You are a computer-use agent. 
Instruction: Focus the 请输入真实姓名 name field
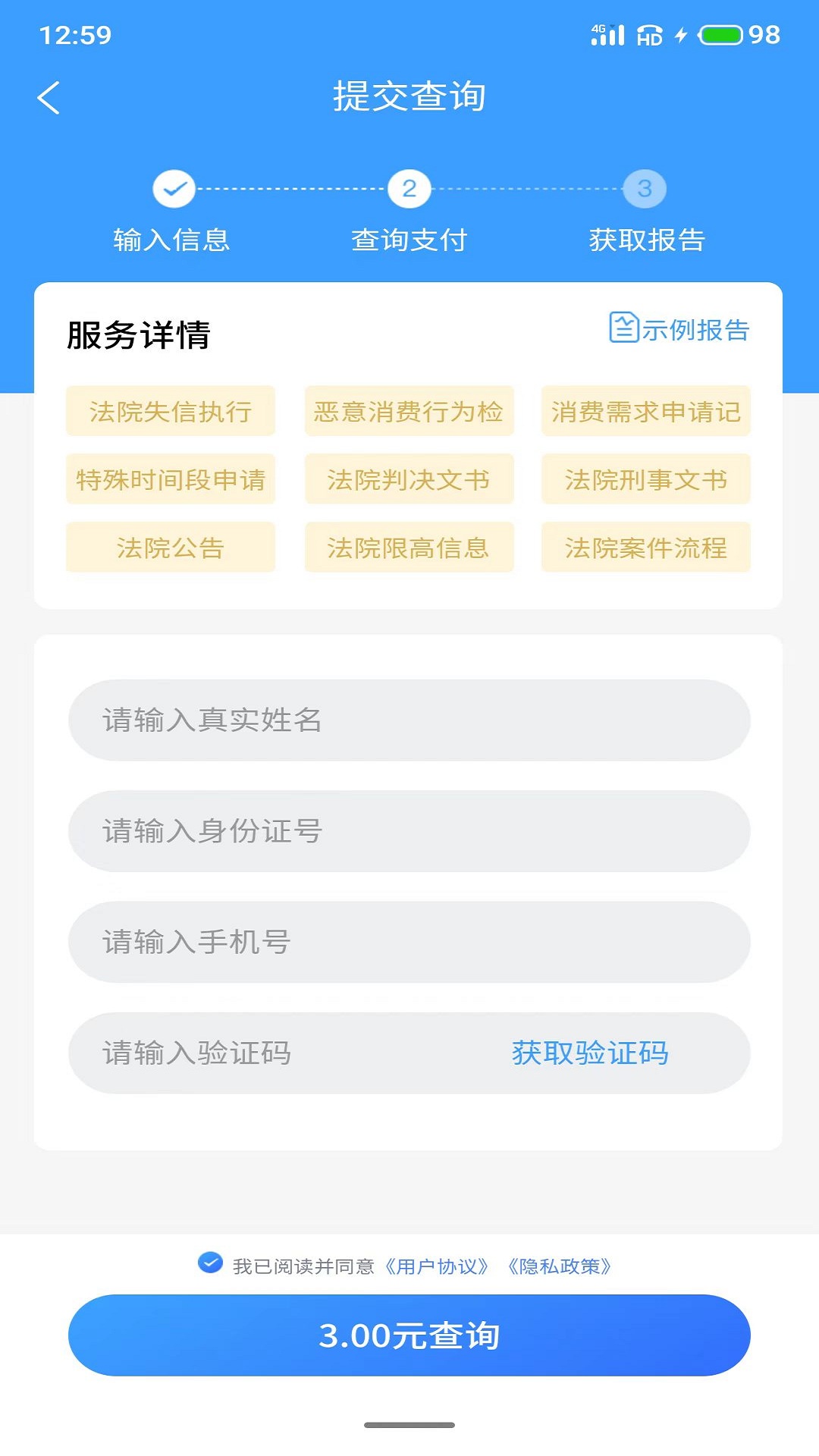pos(409,720)
